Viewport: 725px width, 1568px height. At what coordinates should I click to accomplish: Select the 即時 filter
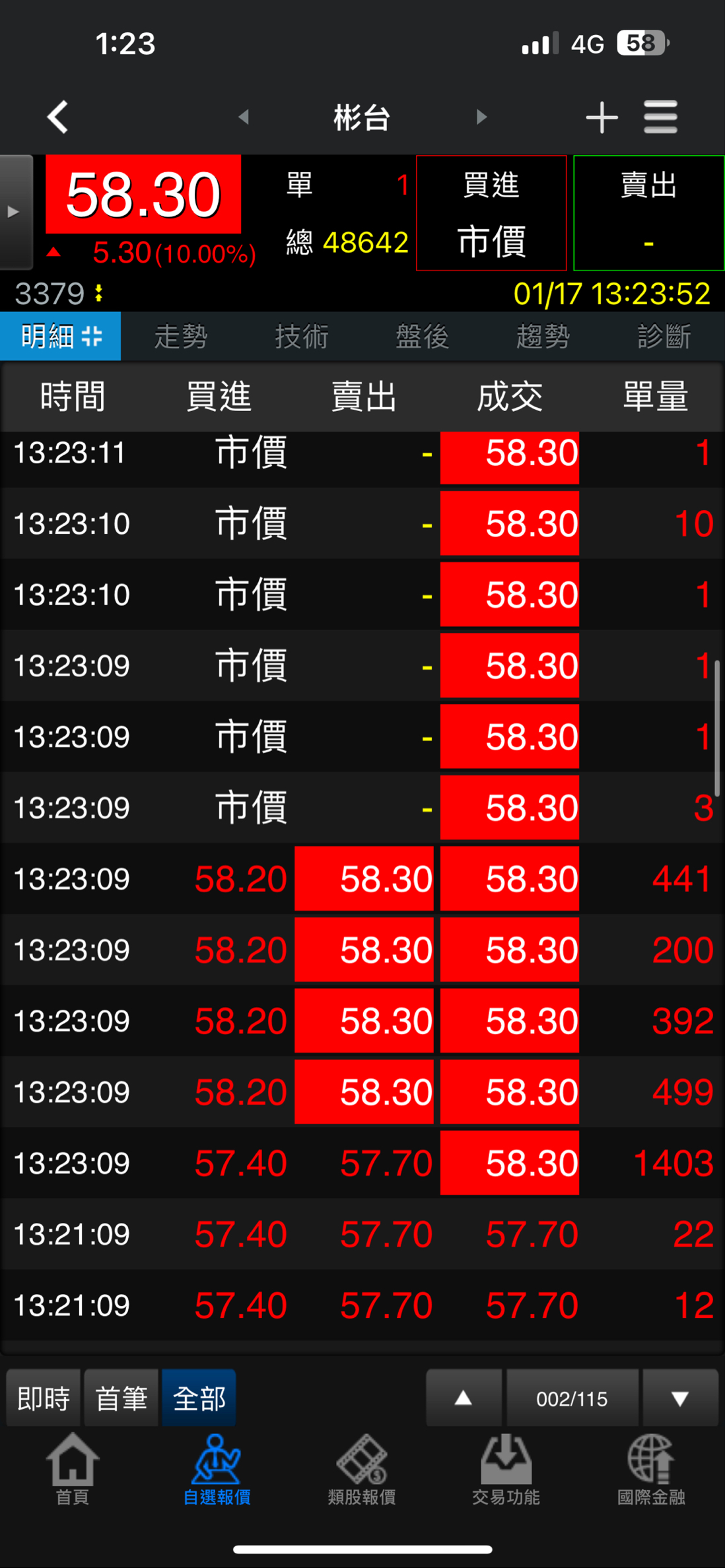[44, 1398]
